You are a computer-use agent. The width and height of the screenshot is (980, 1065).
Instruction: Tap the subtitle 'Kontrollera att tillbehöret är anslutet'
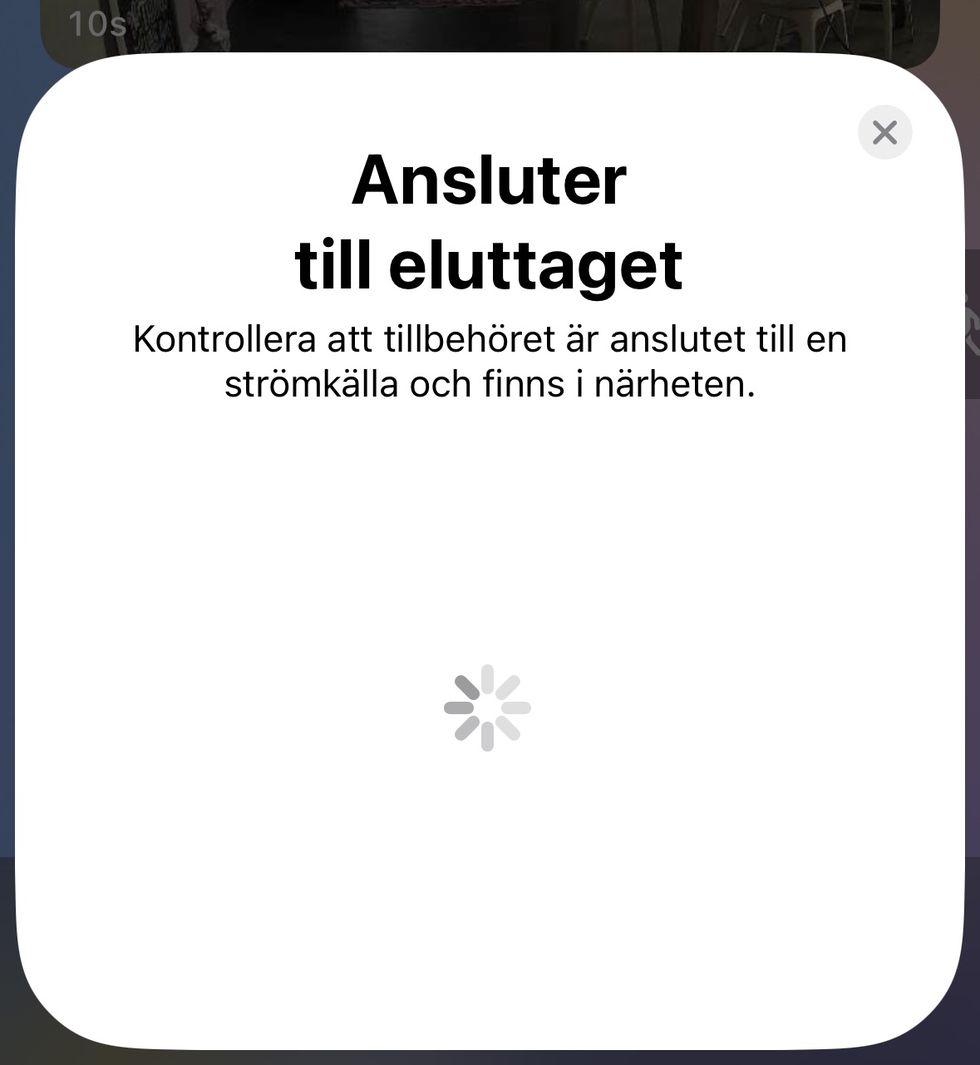490,340
